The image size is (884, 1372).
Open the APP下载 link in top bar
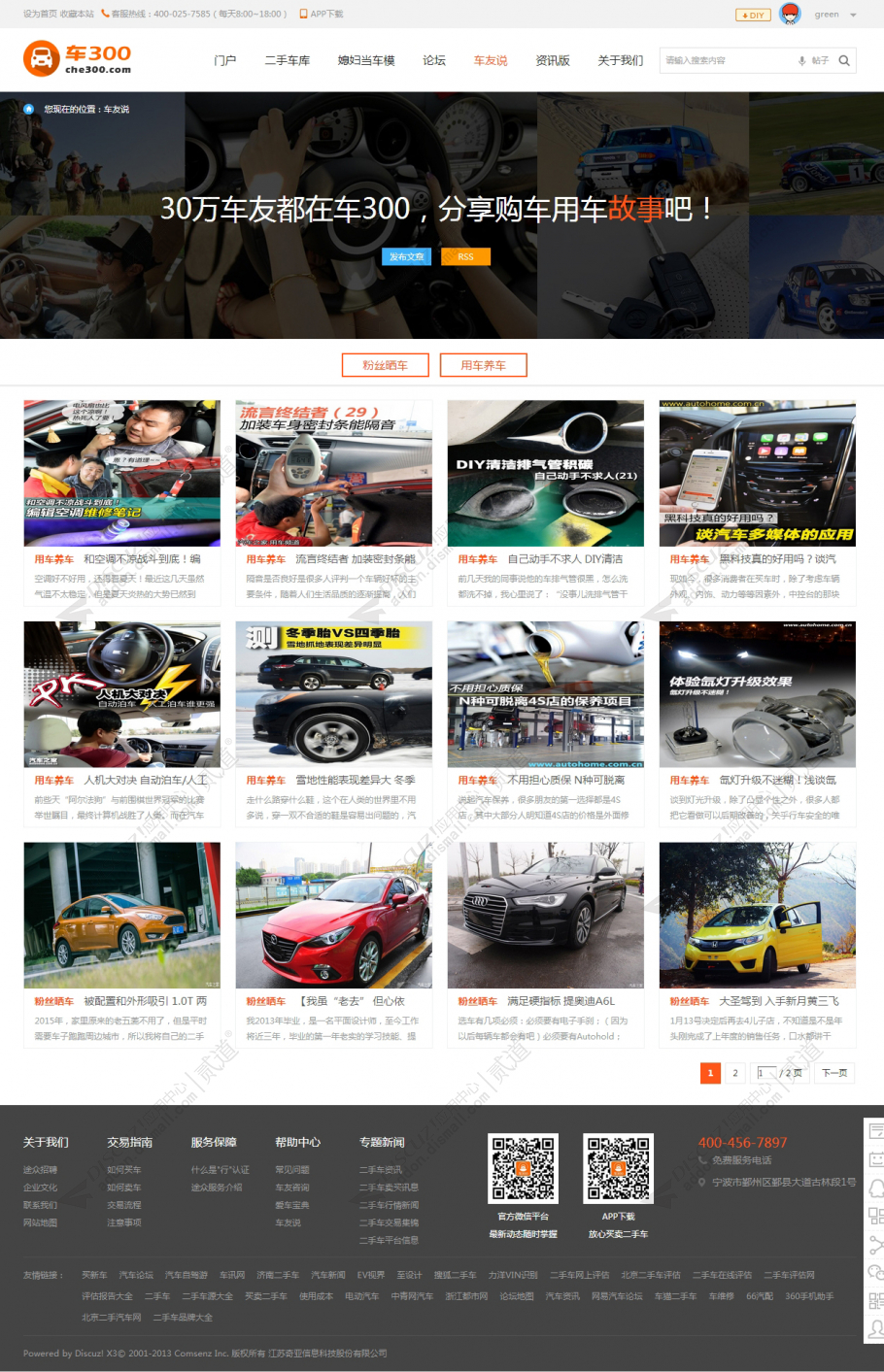[326, 14]
